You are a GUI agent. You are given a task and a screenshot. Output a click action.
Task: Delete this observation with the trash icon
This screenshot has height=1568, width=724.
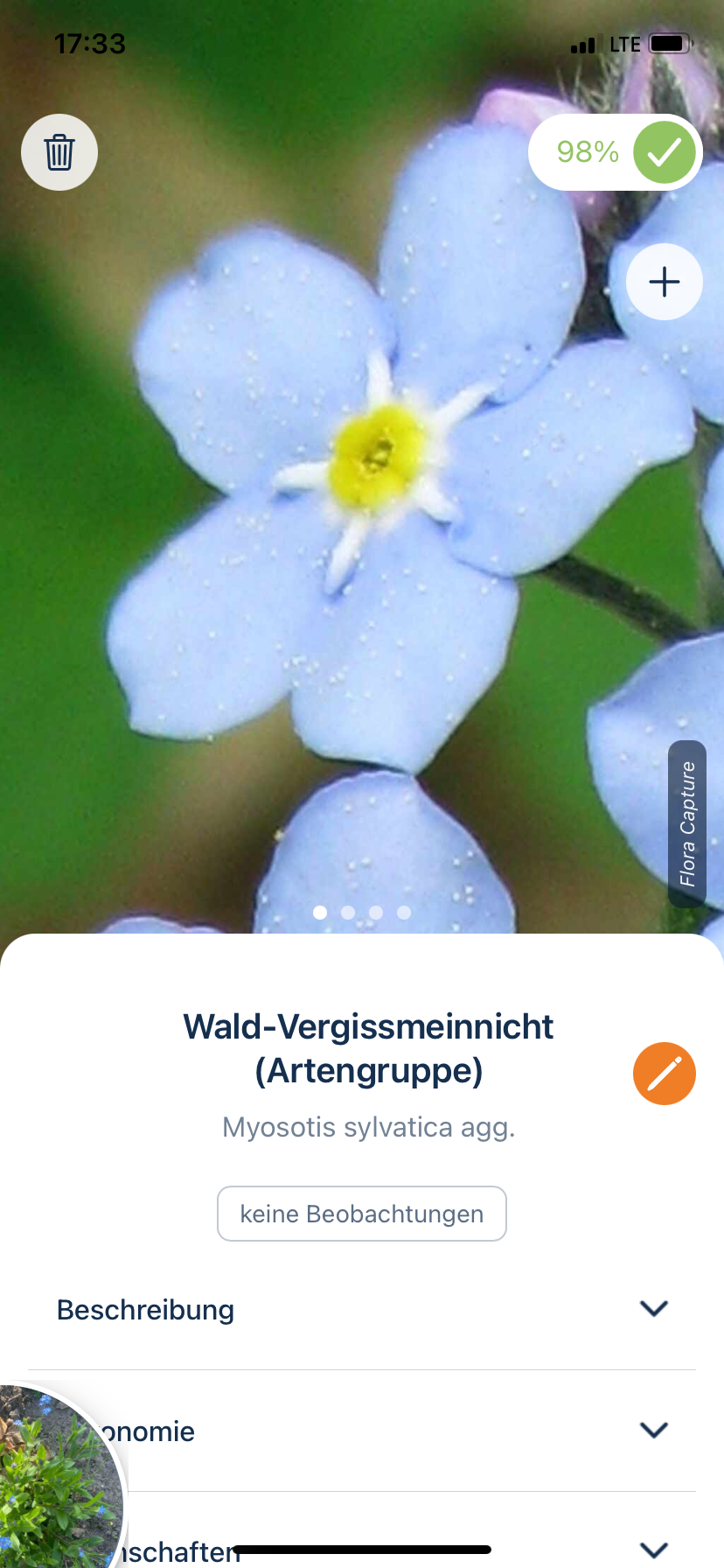[59, 152]
